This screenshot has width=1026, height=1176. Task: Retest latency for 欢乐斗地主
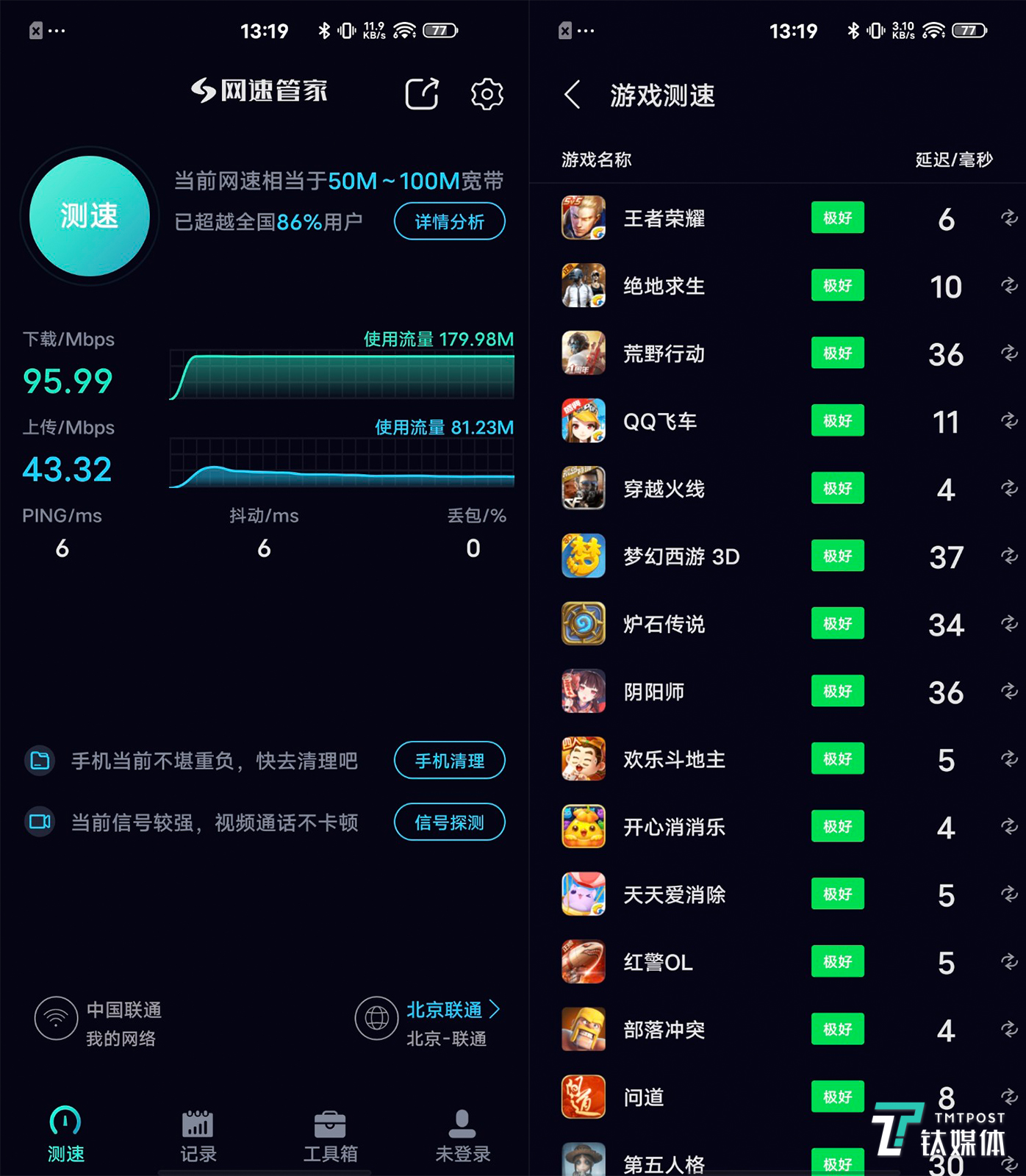pos(1008,759)
